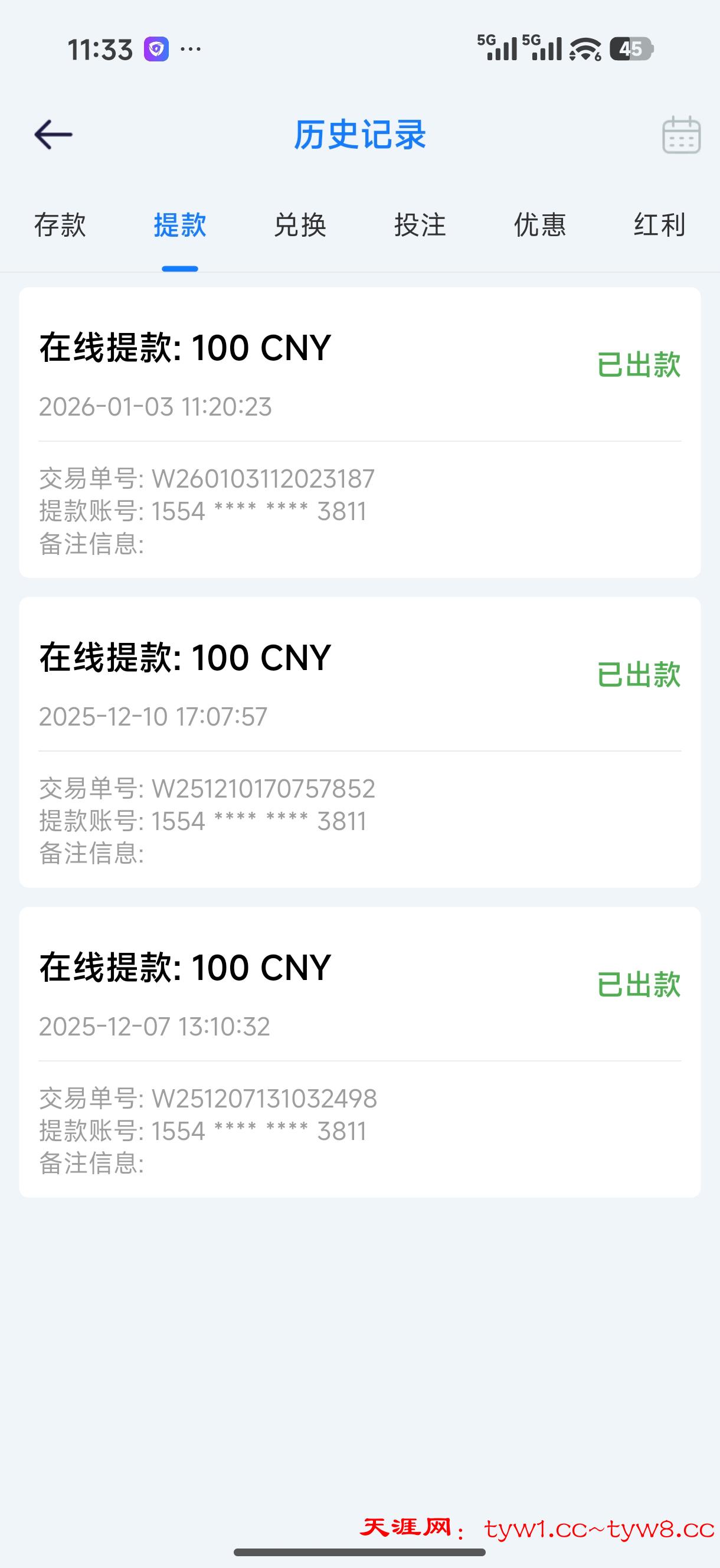Select the 提款 tab
Image resolution: width=720 pixels, height=1568 pixels.
[179, 225]
